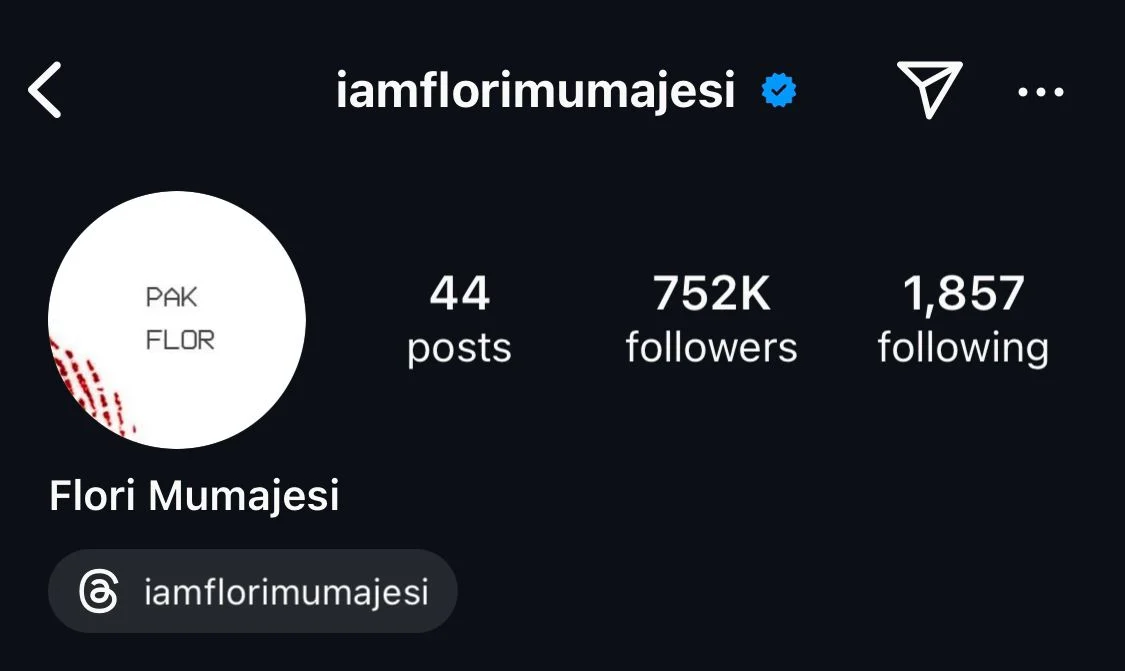Screen dimensions: 1125x671
Task: Open the three-dot overflow menu
Action: click(x=1041, y=93)
